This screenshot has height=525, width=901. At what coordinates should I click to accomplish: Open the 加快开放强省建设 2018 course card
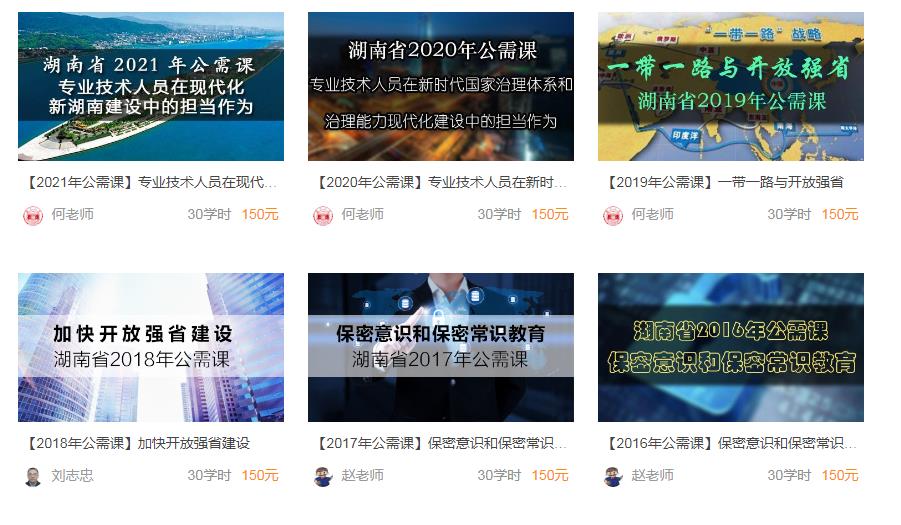(x=150, y=347)
